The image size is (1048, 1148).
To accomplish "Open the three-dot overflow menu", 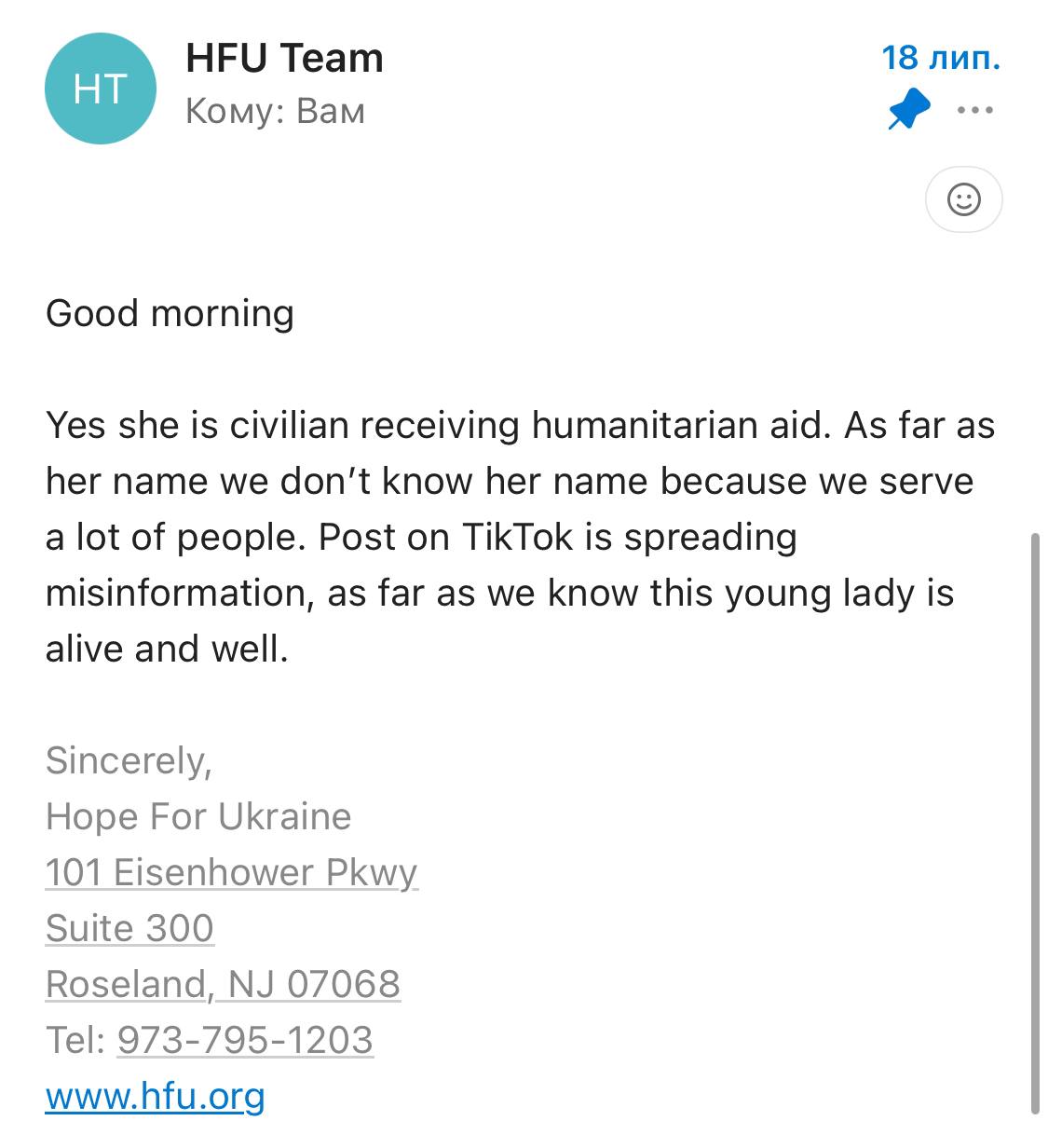I will 974,111.
